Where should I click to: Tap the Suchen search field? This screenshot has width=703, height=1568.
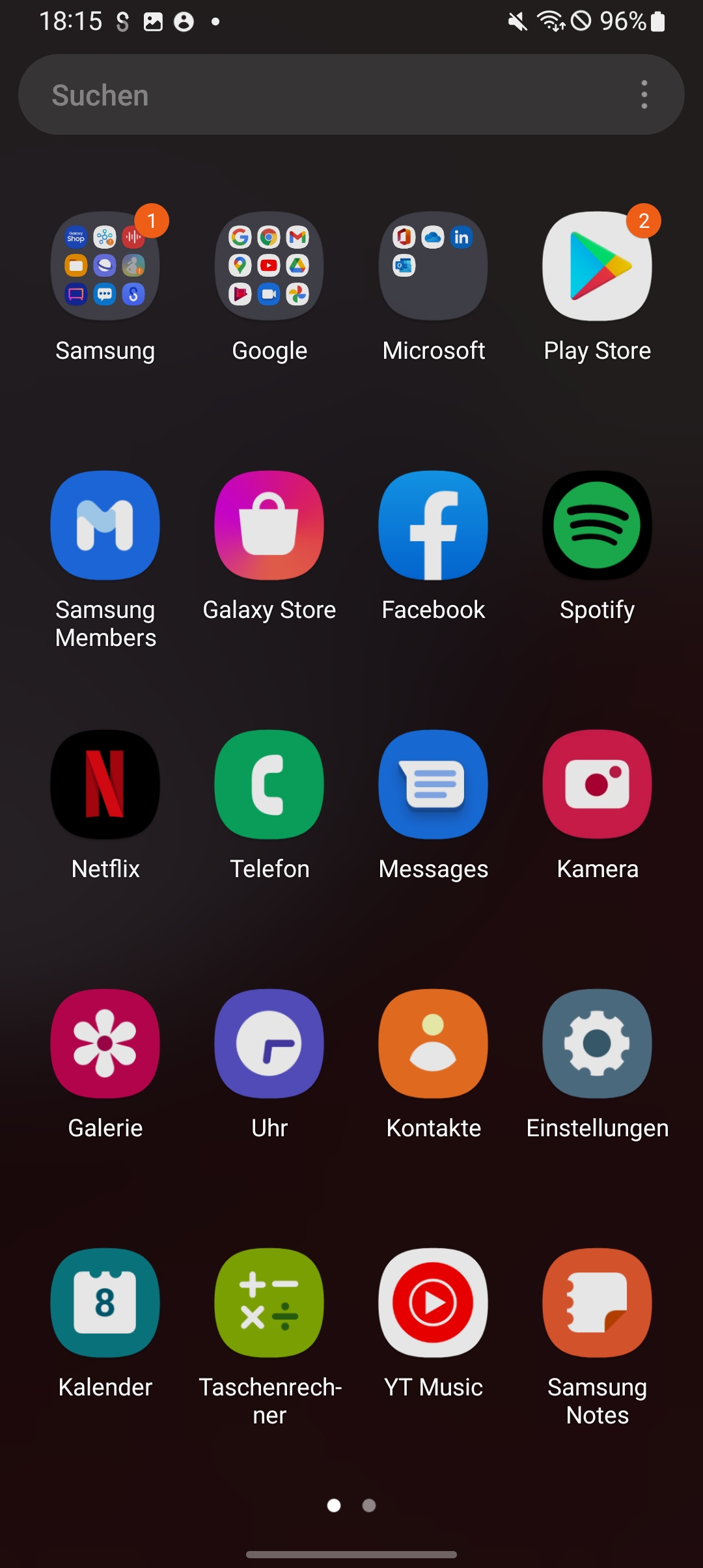tap(325, 95)
